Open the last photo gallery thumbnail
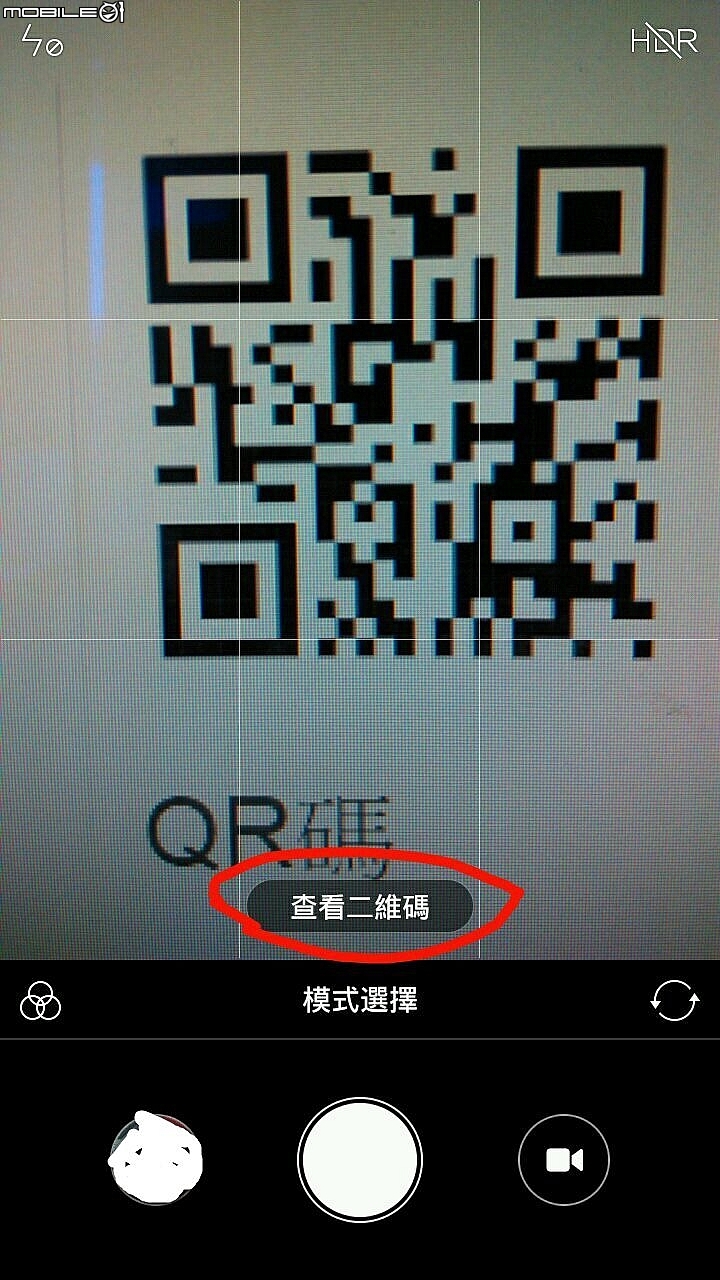Viewport: 720px width, 1280px height. coord(156,1160)
